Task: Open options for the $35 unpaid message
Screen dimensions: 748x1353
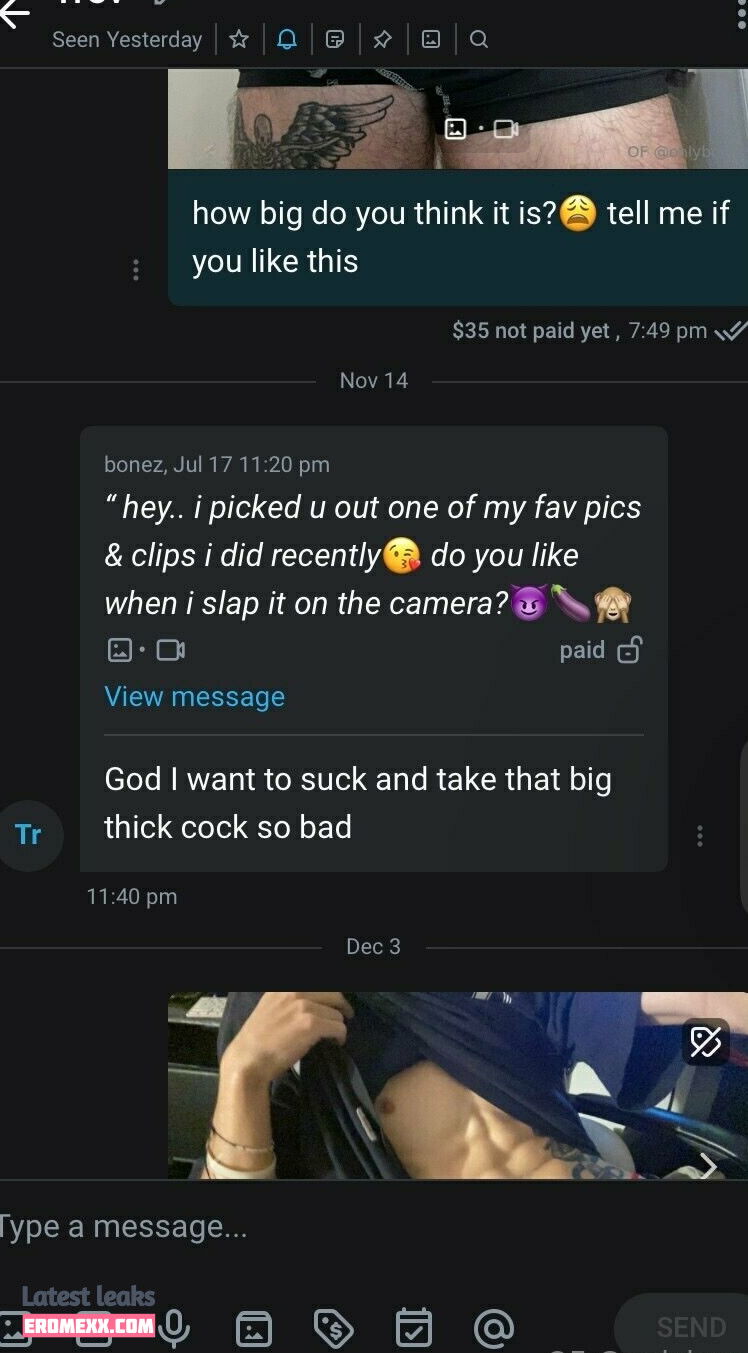Action: (136, 270)
